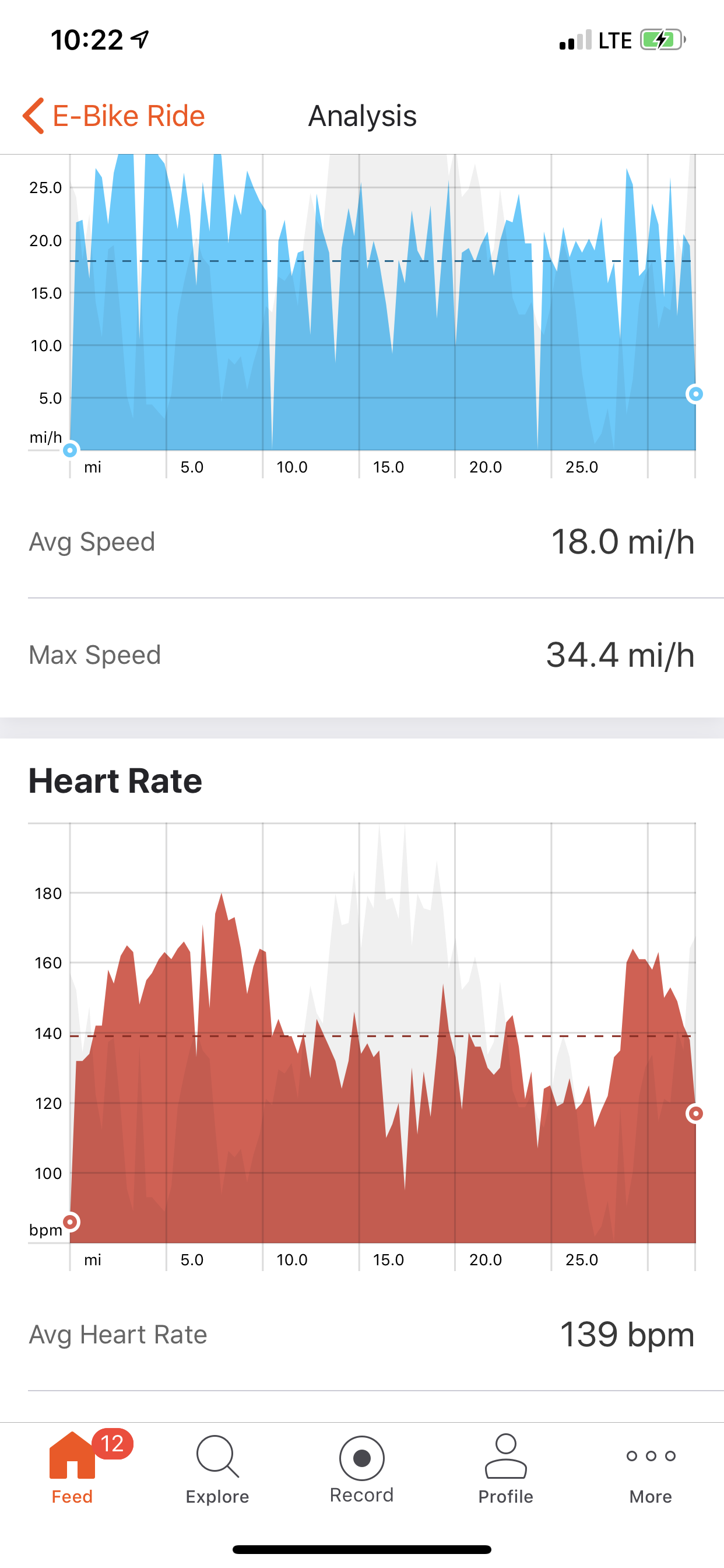Go to the Profile tab
Screen dimensions: 724x1568
point(505,1468)
